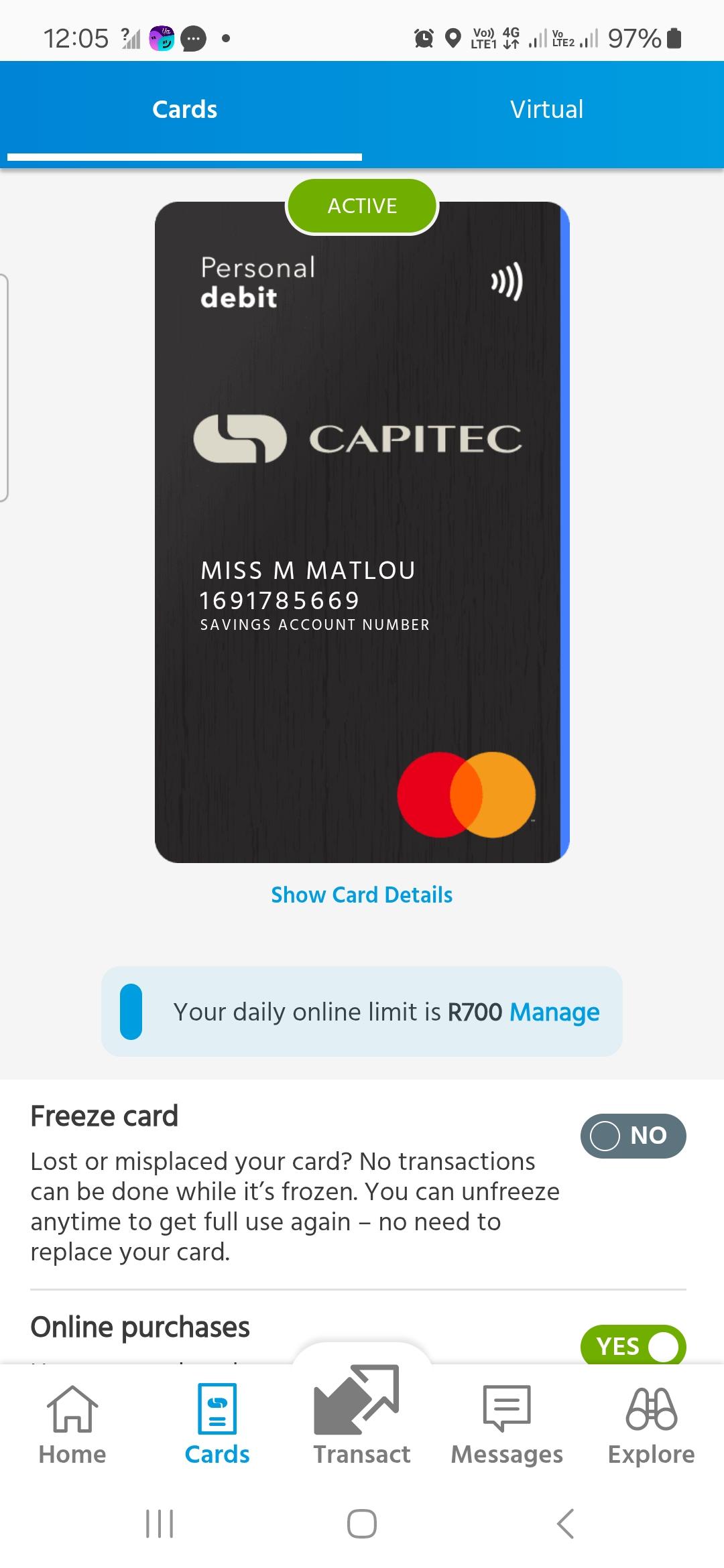Viewport: 724px width, 1568px height.
Task: Switch to the Virtual tab
Action: pyautogui.click(x=546, y=110)
